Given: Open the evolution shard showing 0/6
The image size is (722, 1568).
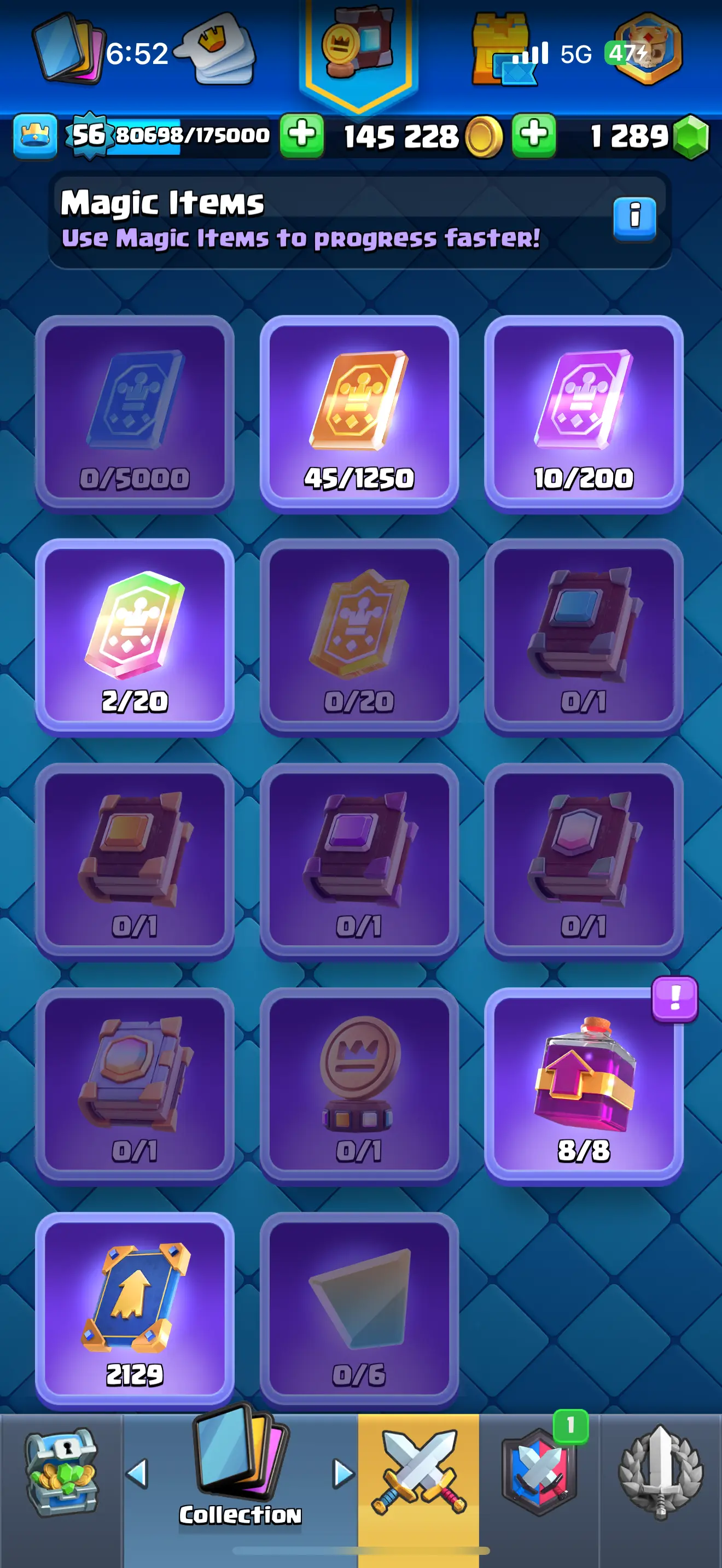Looking at the screenshot, I should click(x=359, y=1310).
